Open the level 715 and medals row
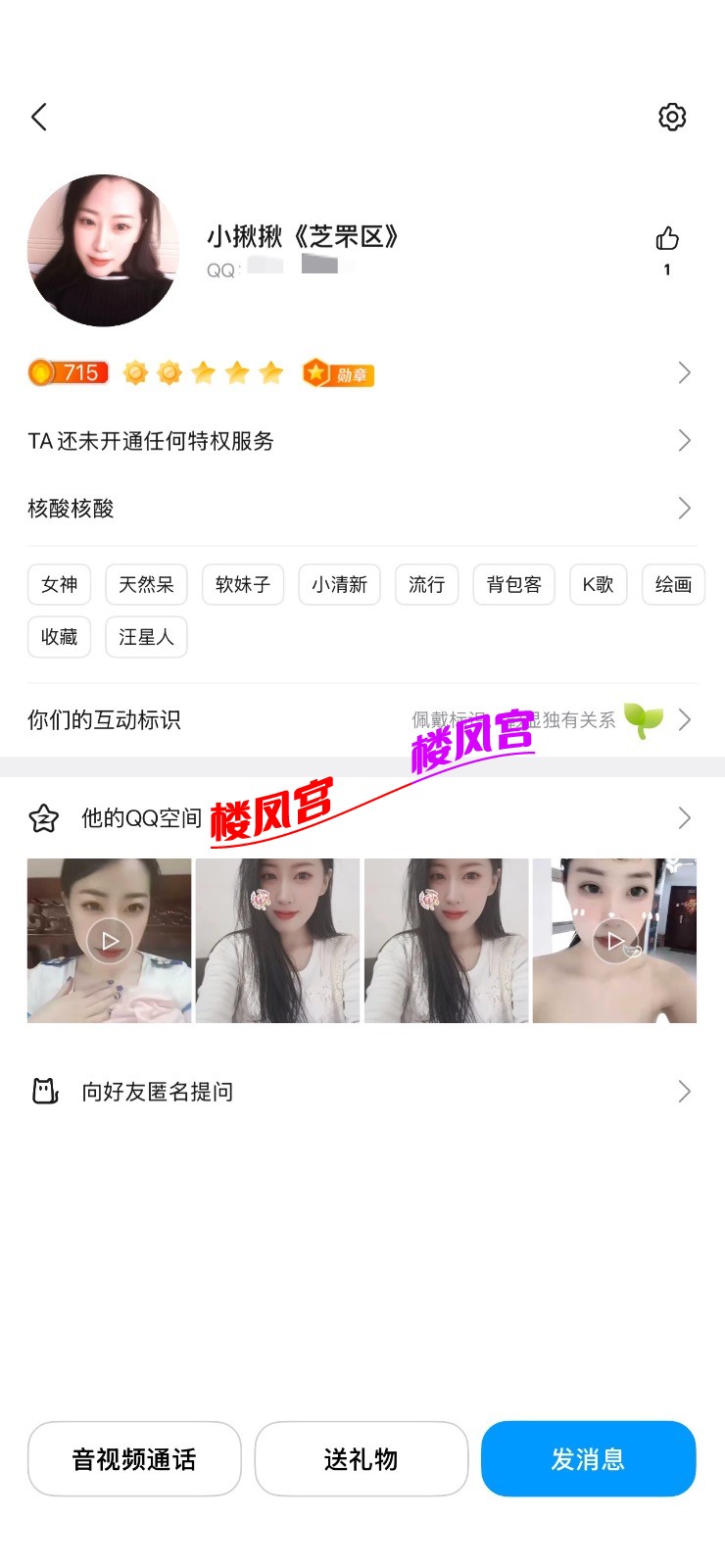 pos(361,373)
